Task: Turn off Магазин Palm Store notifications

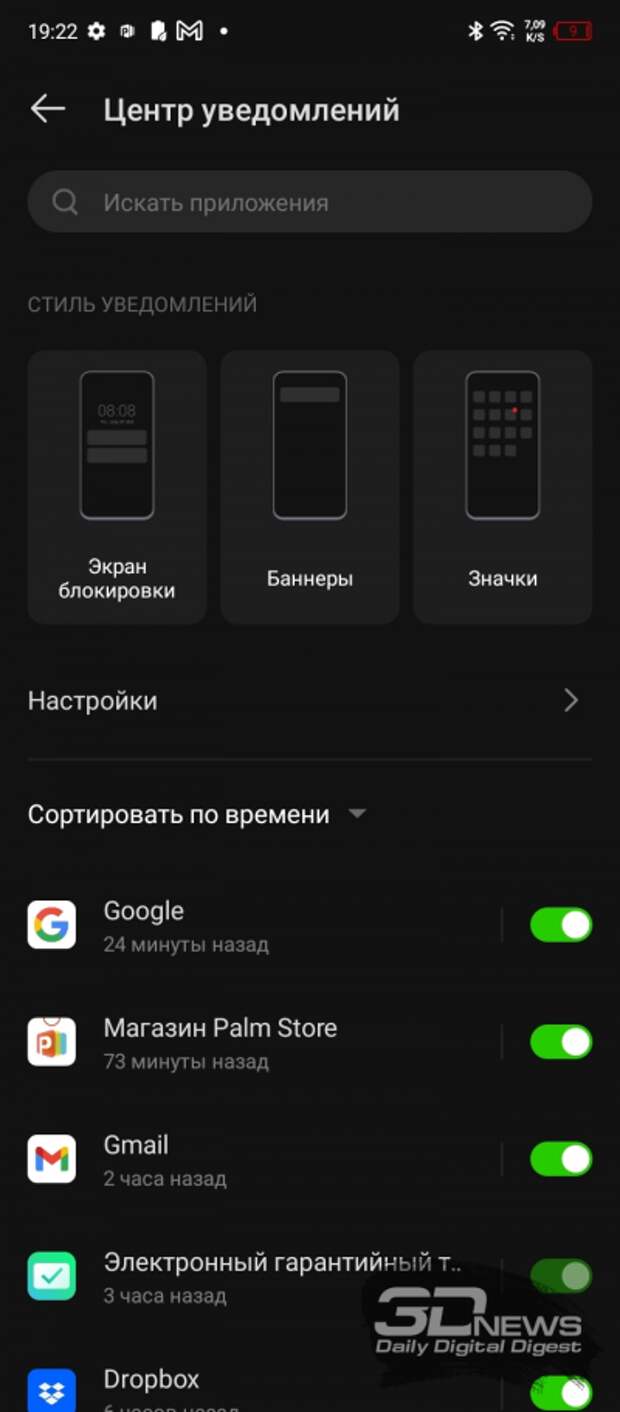Action: 561,1042
